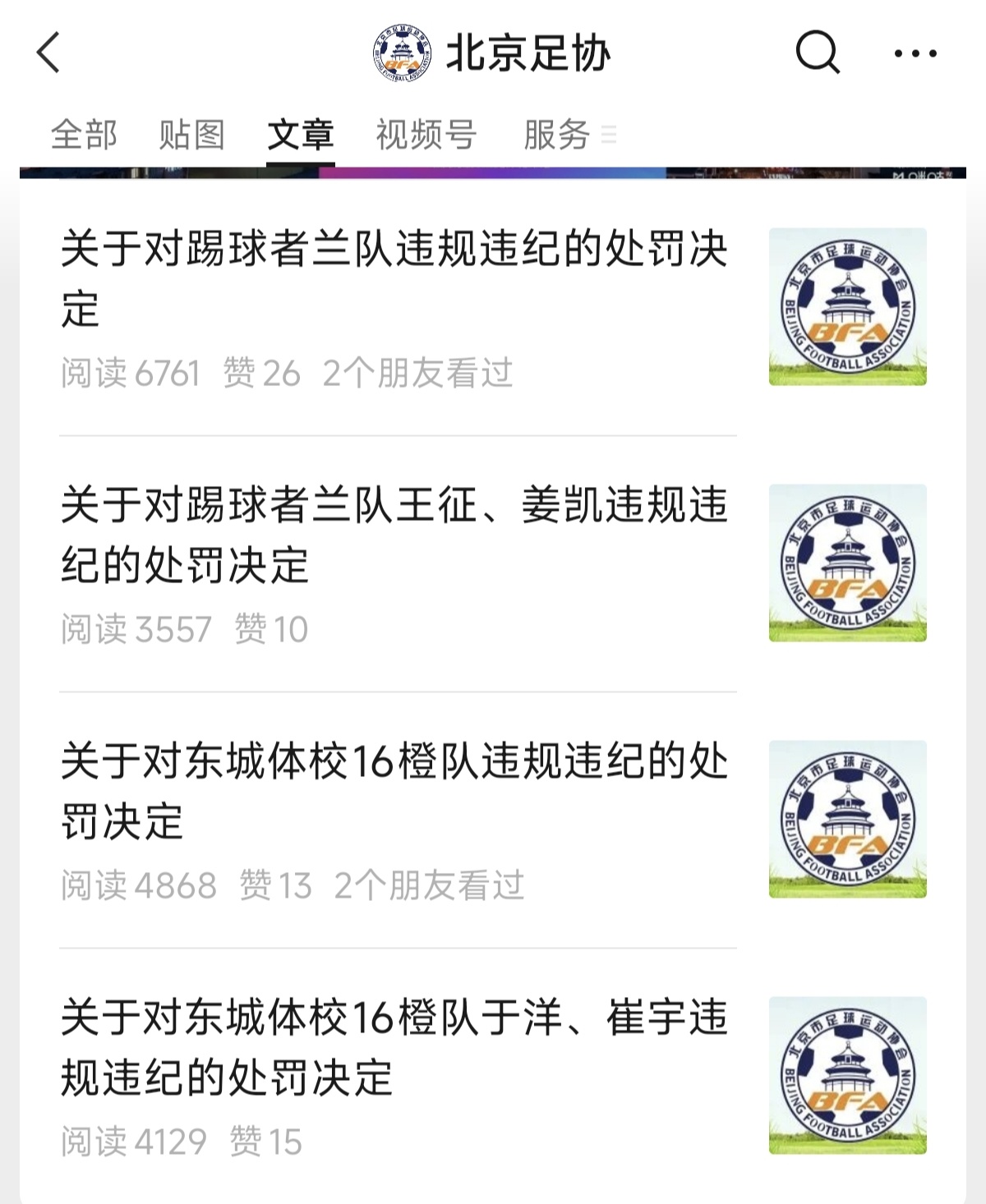Switch to the 视频号 tab
The width and height of the screenshot is (986, 1204).
coord(426,135)
